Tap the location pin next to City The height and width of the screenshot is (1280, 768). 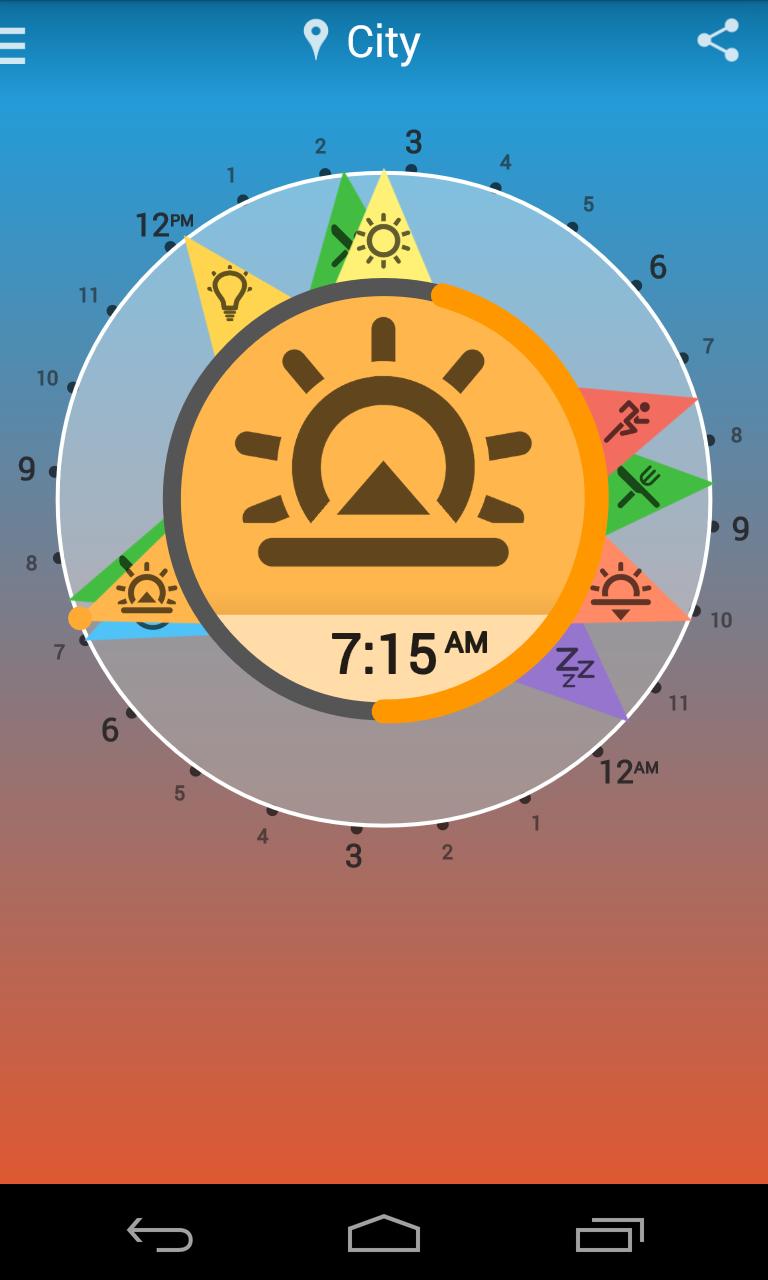tap(314, 40)
